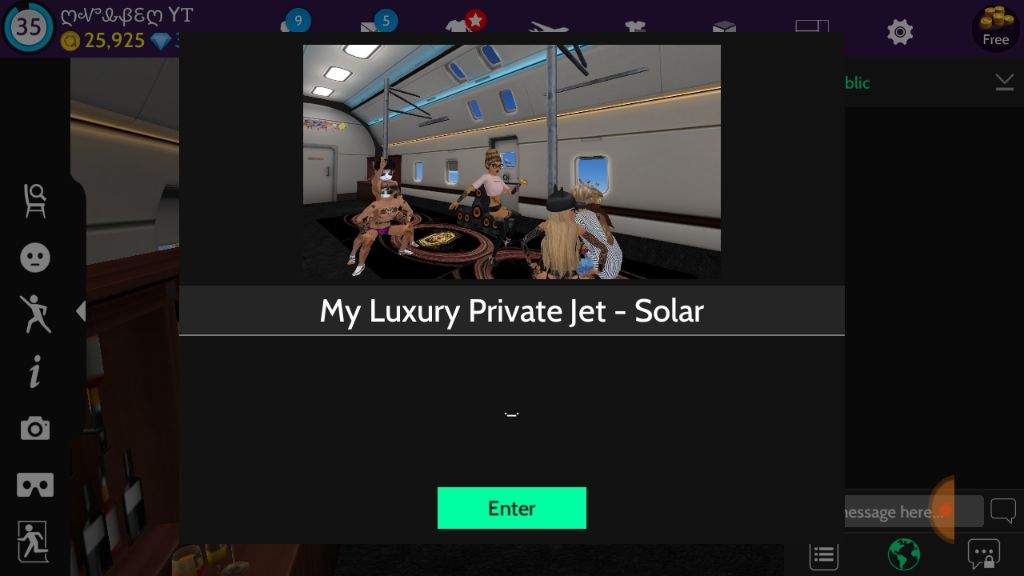Open the settings gear
Image resolution: width=1024 pixels, height=576 pixels.
(x=899, y=31)
